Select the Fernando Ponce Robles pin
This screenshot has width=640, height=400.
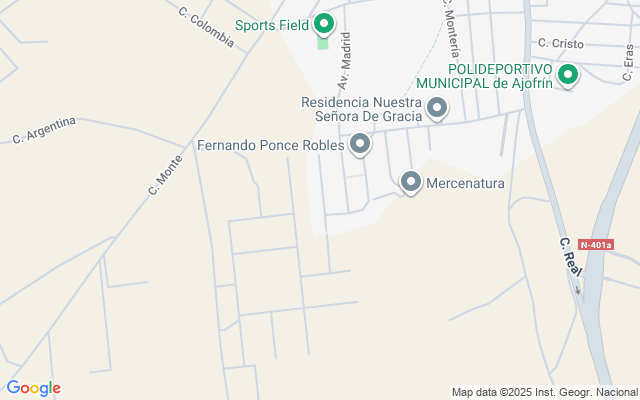coord(360,146)
